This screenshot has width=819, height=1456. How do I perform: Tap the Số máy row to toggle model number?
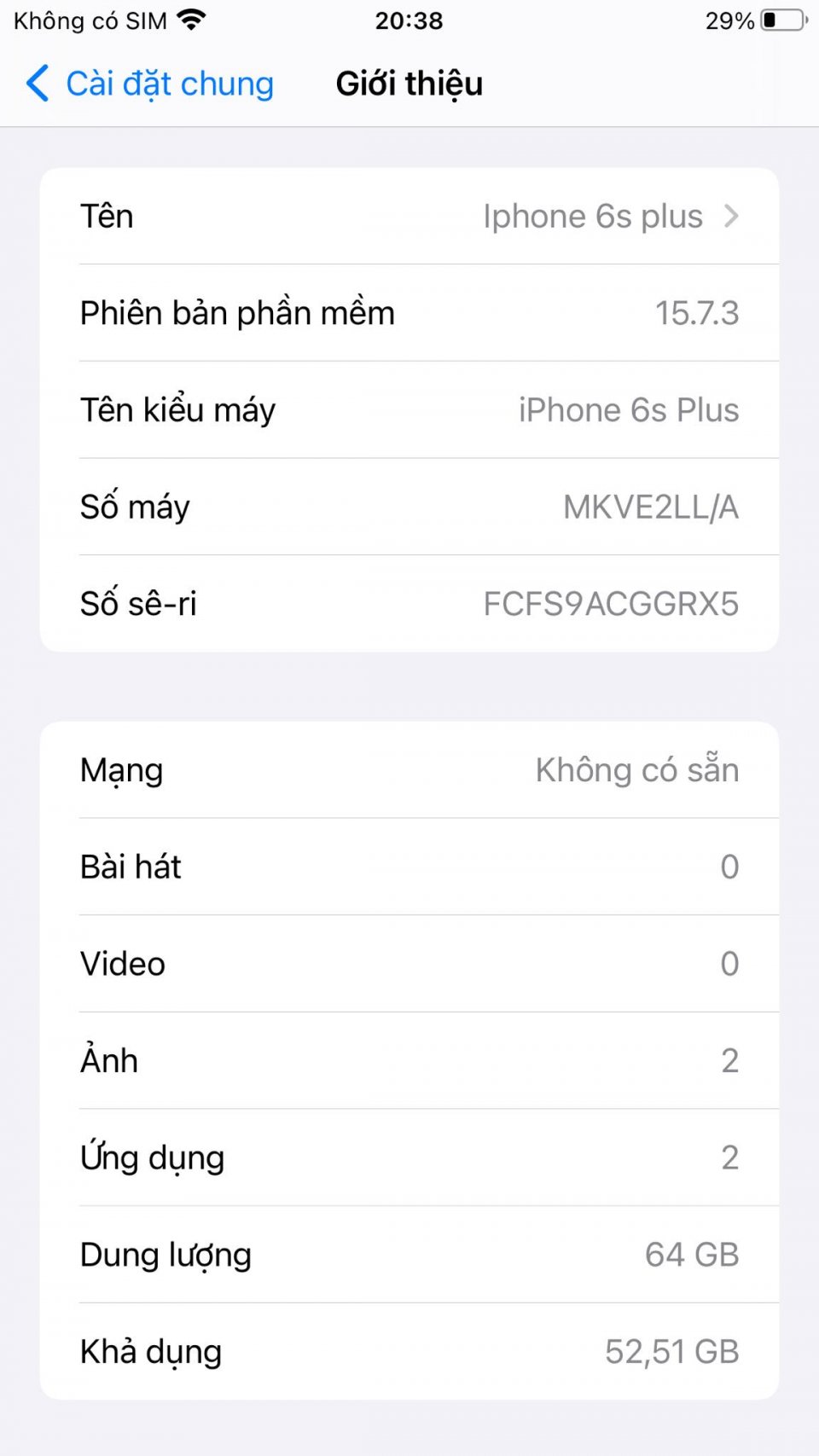409,507
